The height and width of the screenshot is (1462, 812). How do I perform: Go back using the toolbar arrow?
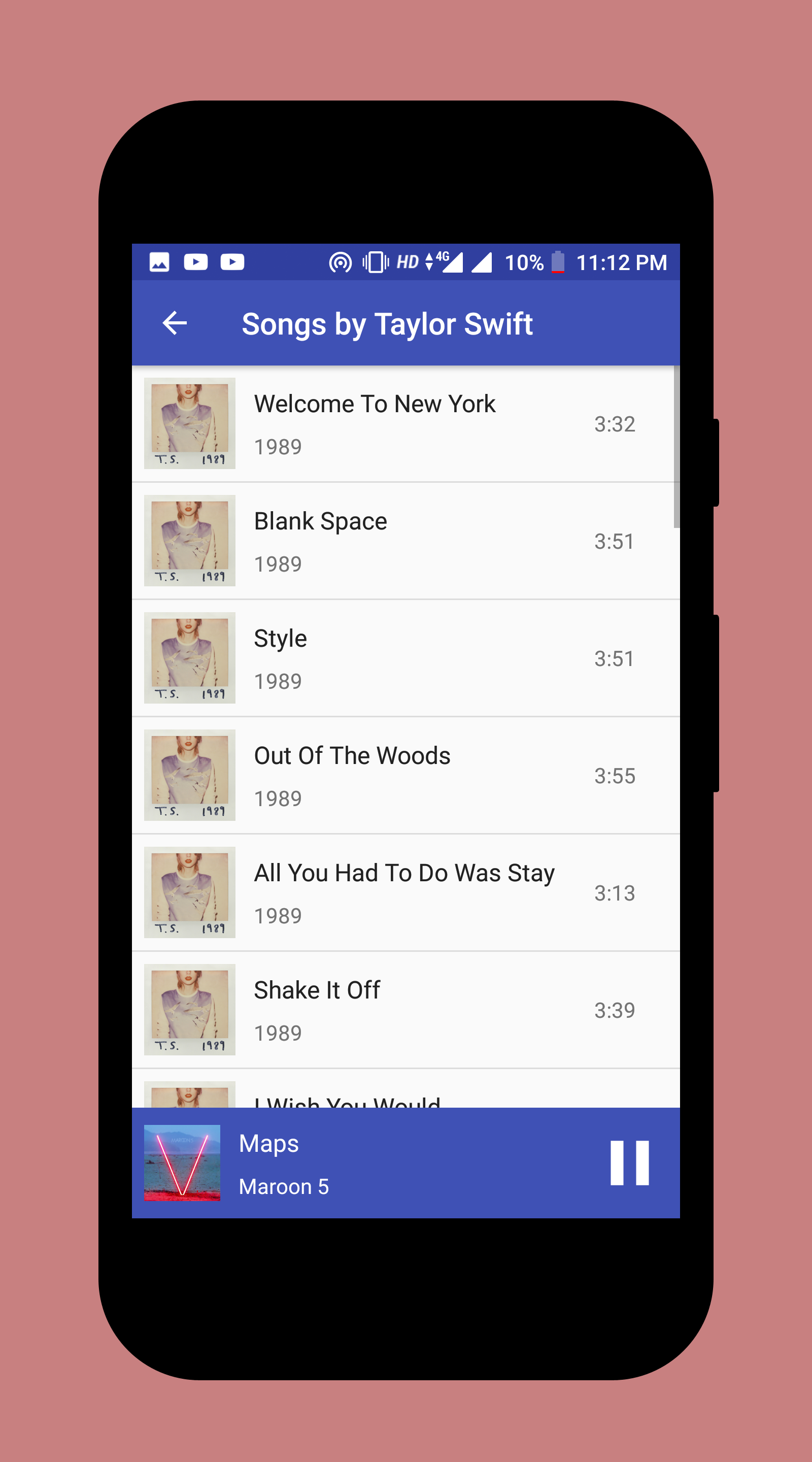click(175, 323)
